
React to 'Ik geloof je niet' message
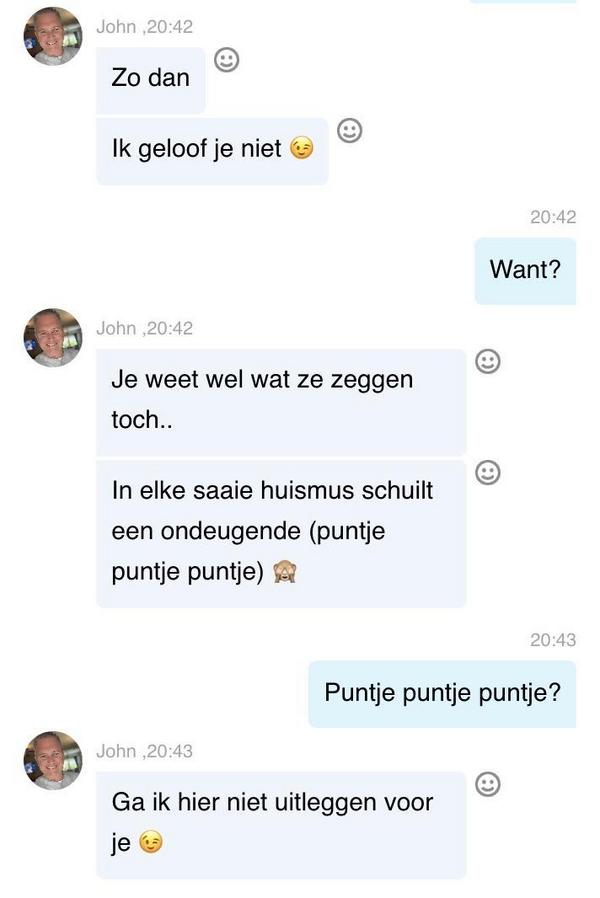[349, 130]
